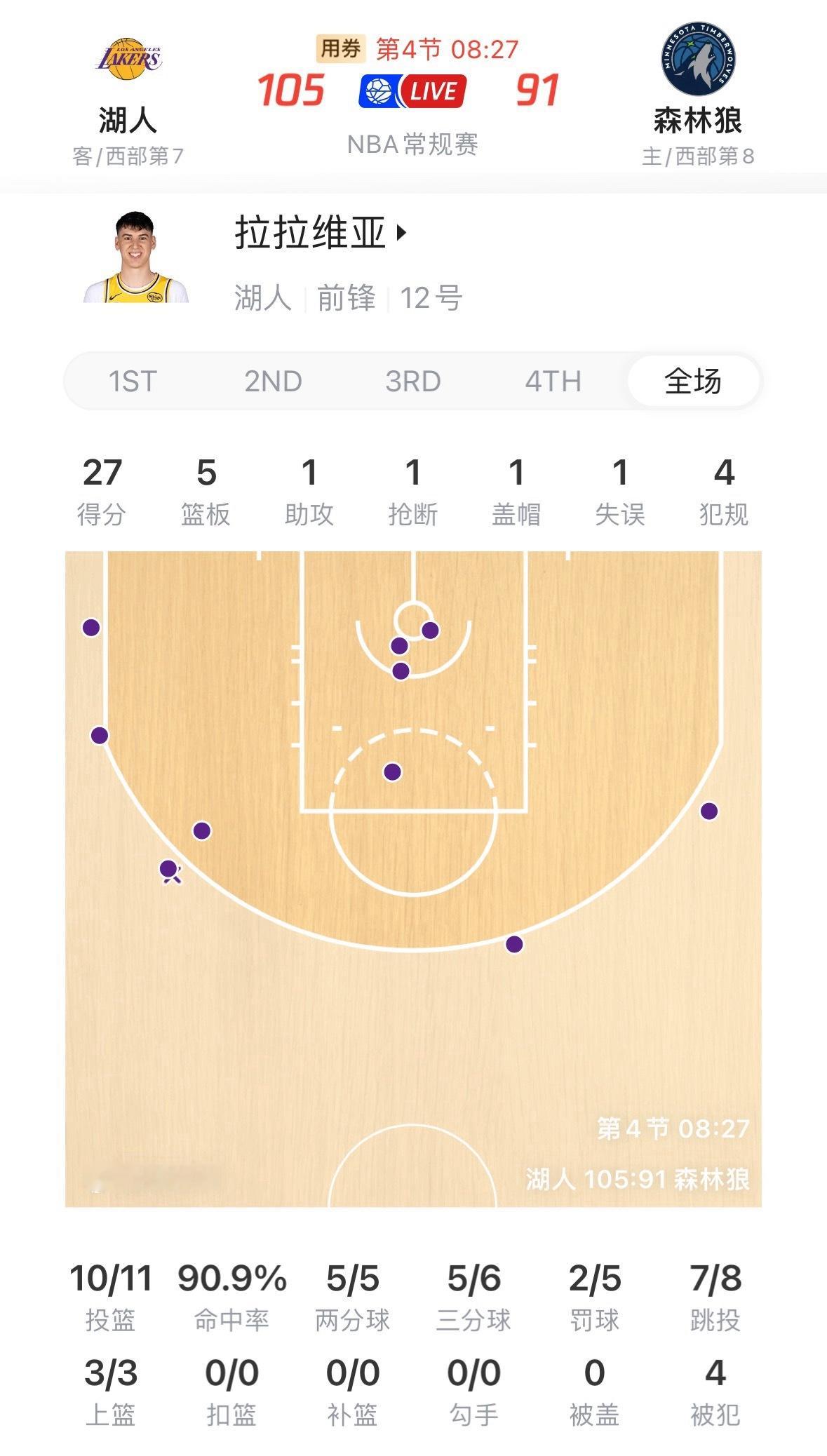
Task: Open the 湖人 team page
Action: (128, 102)
